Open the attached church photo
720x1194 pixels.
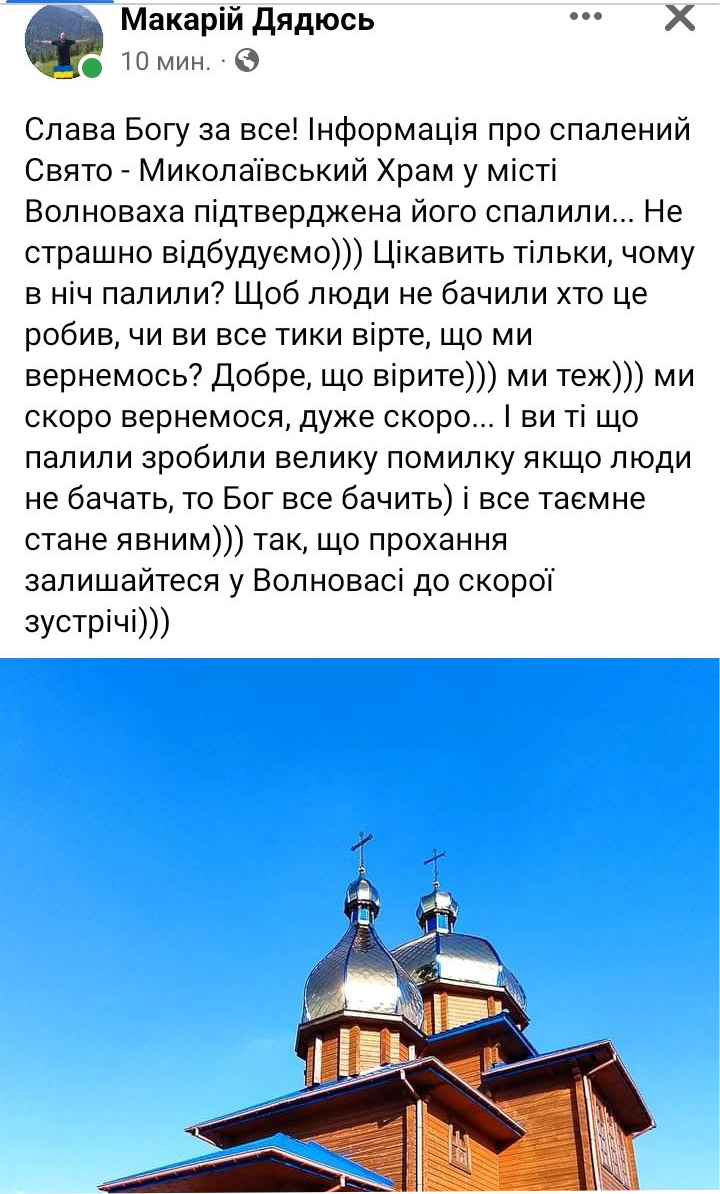[360, 925]
